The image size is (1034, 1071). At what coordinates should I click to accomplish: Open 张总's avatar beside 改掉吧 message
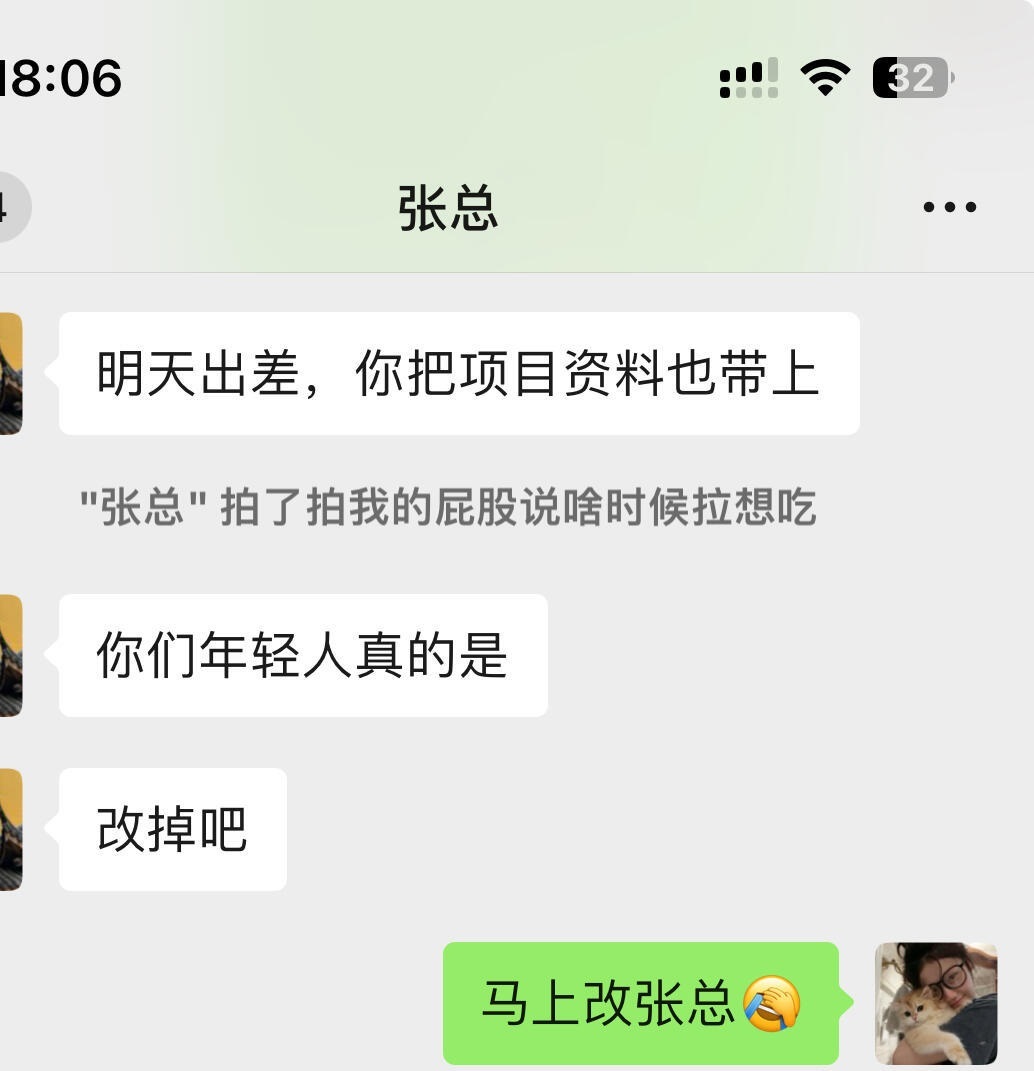10,829
